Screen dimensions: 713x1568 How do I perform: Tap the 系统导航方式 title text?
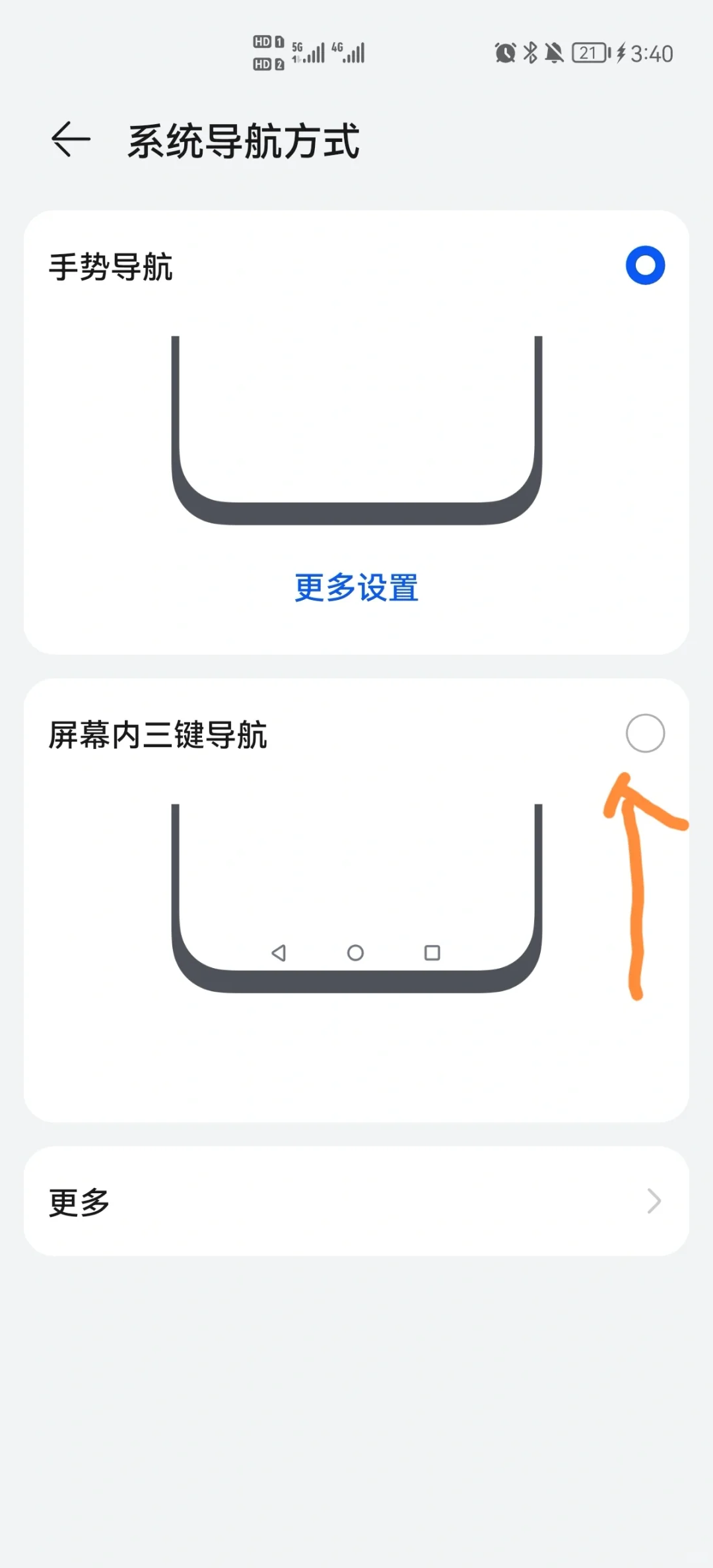[244, 141]
